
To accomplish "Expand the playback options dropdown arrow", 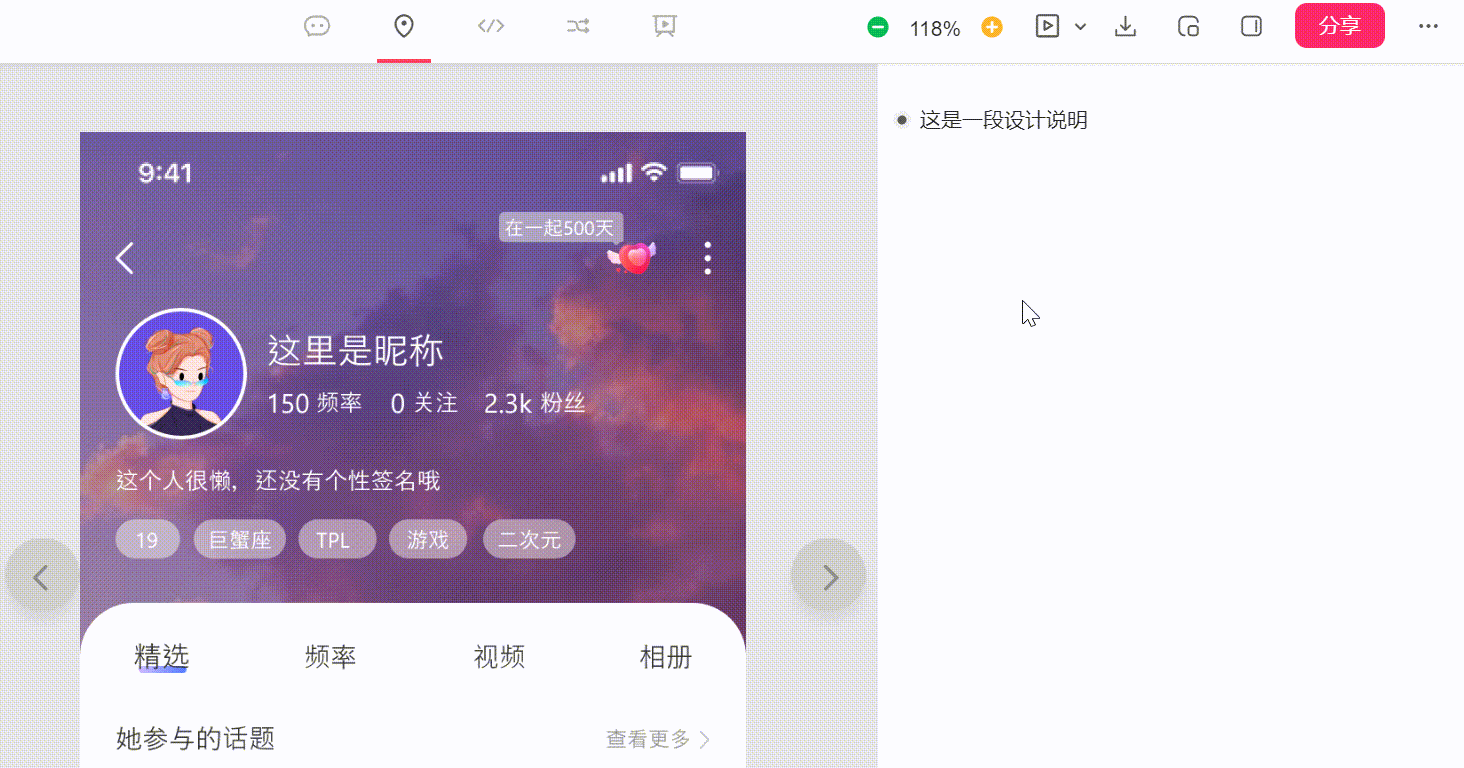I will [1081, 27].
